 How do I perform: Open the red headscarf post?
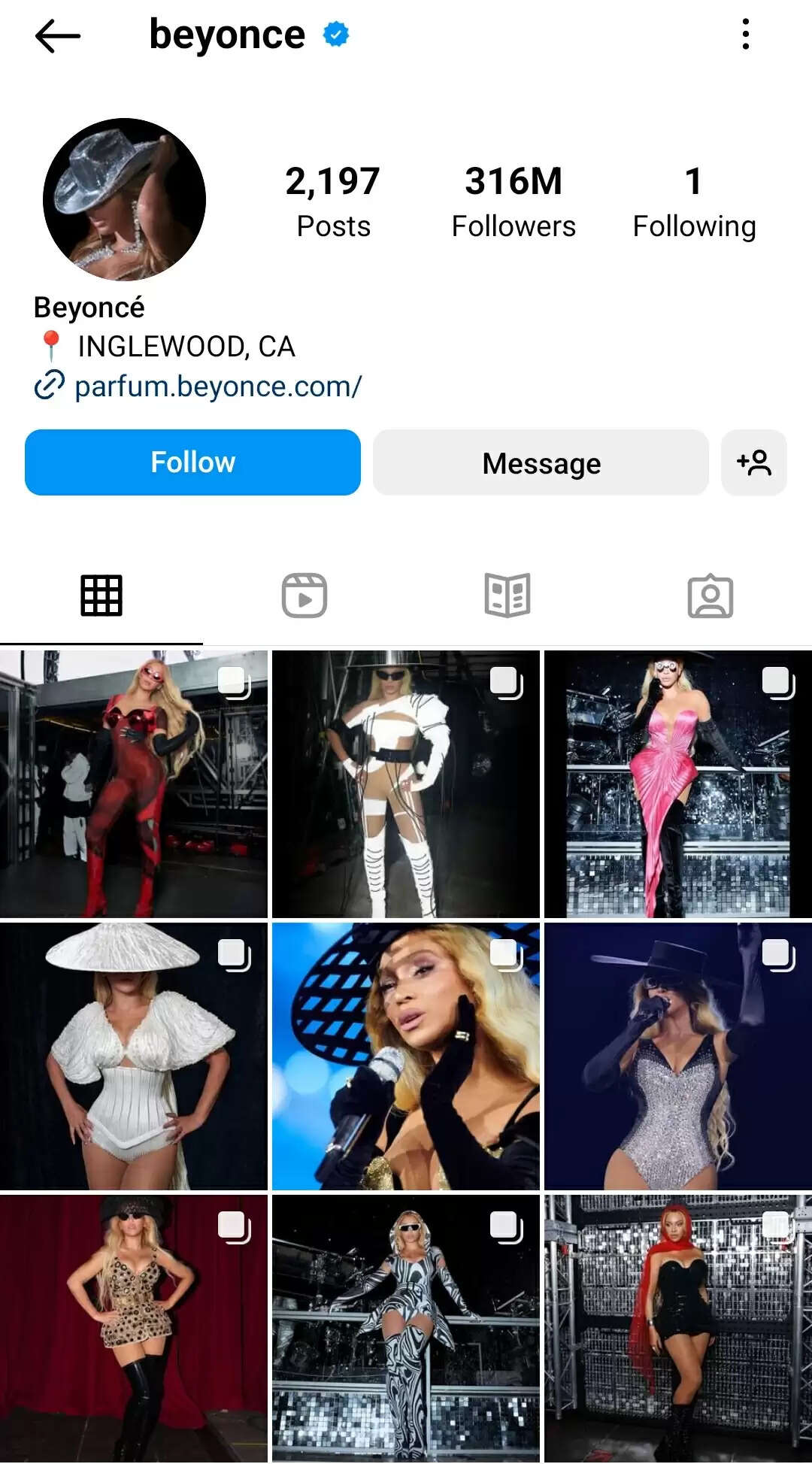pyautogui.click(x=677, y=1328)
